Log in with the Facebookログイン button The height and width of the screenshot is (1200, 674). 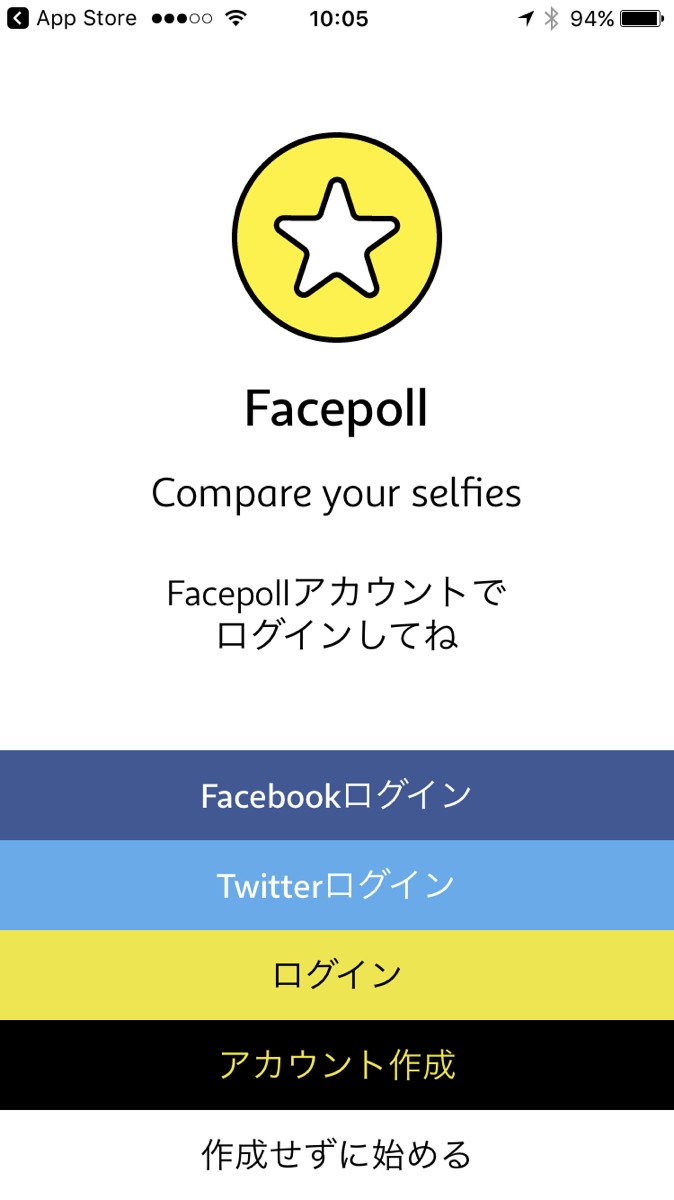337,795
